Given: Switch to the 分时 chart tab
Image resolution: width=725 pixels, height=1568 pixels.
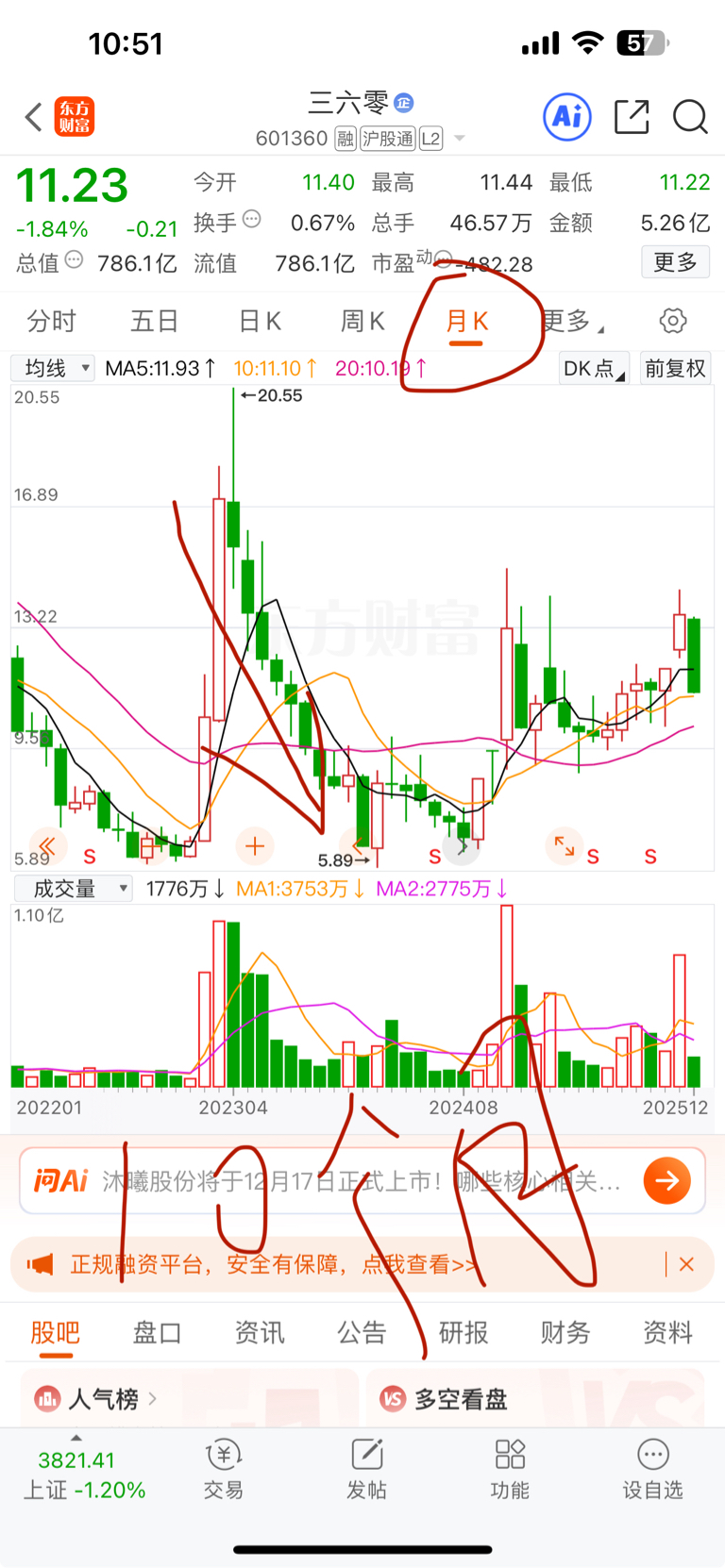Looking at the screenshot, I should click(51, 322).
